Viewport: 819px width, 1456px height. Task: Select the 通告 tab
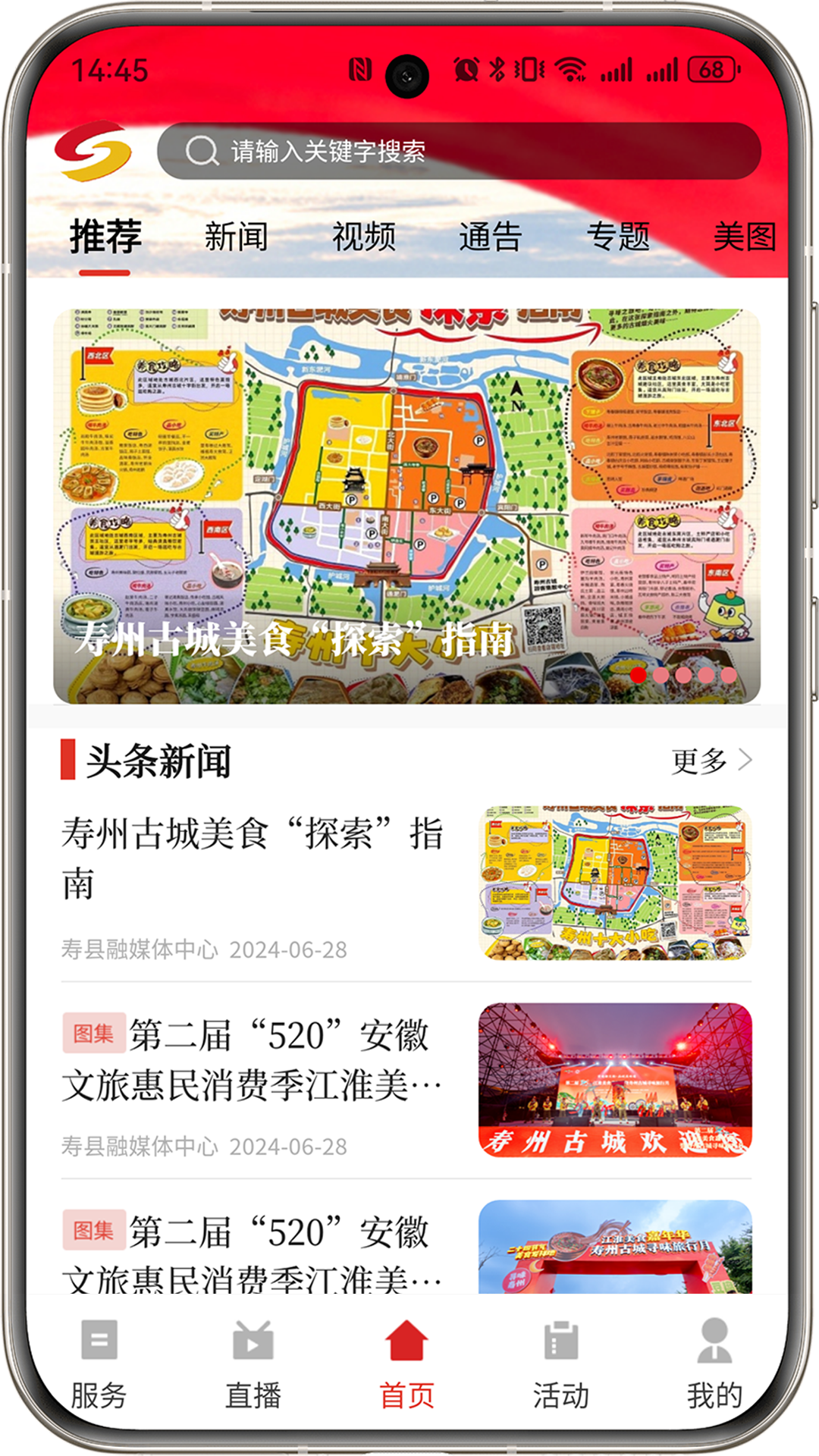(x=490, y=237)
